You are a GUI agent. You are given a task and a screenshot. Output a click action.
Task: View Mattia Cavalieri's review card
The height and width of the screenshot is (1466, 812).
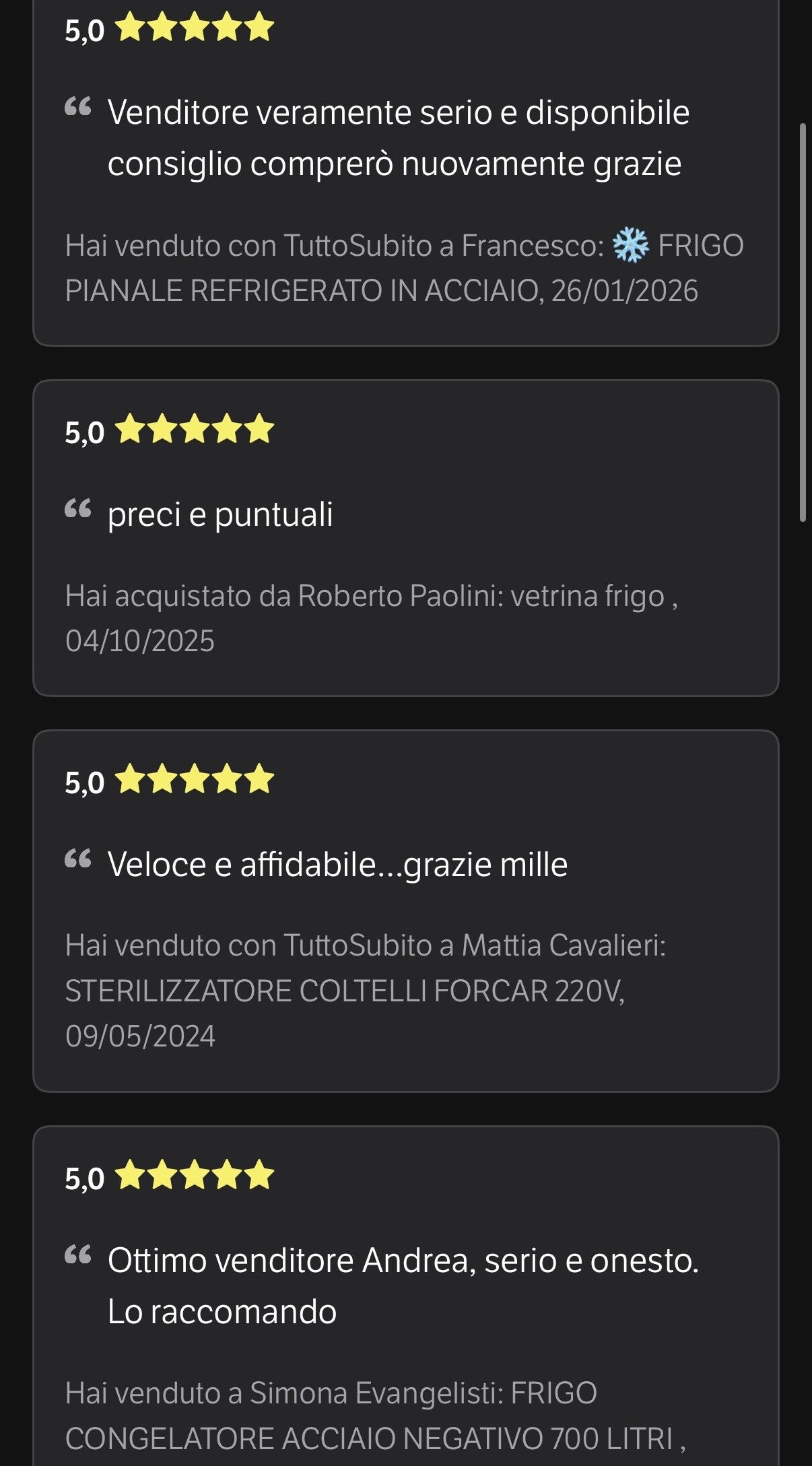(405, 910)
